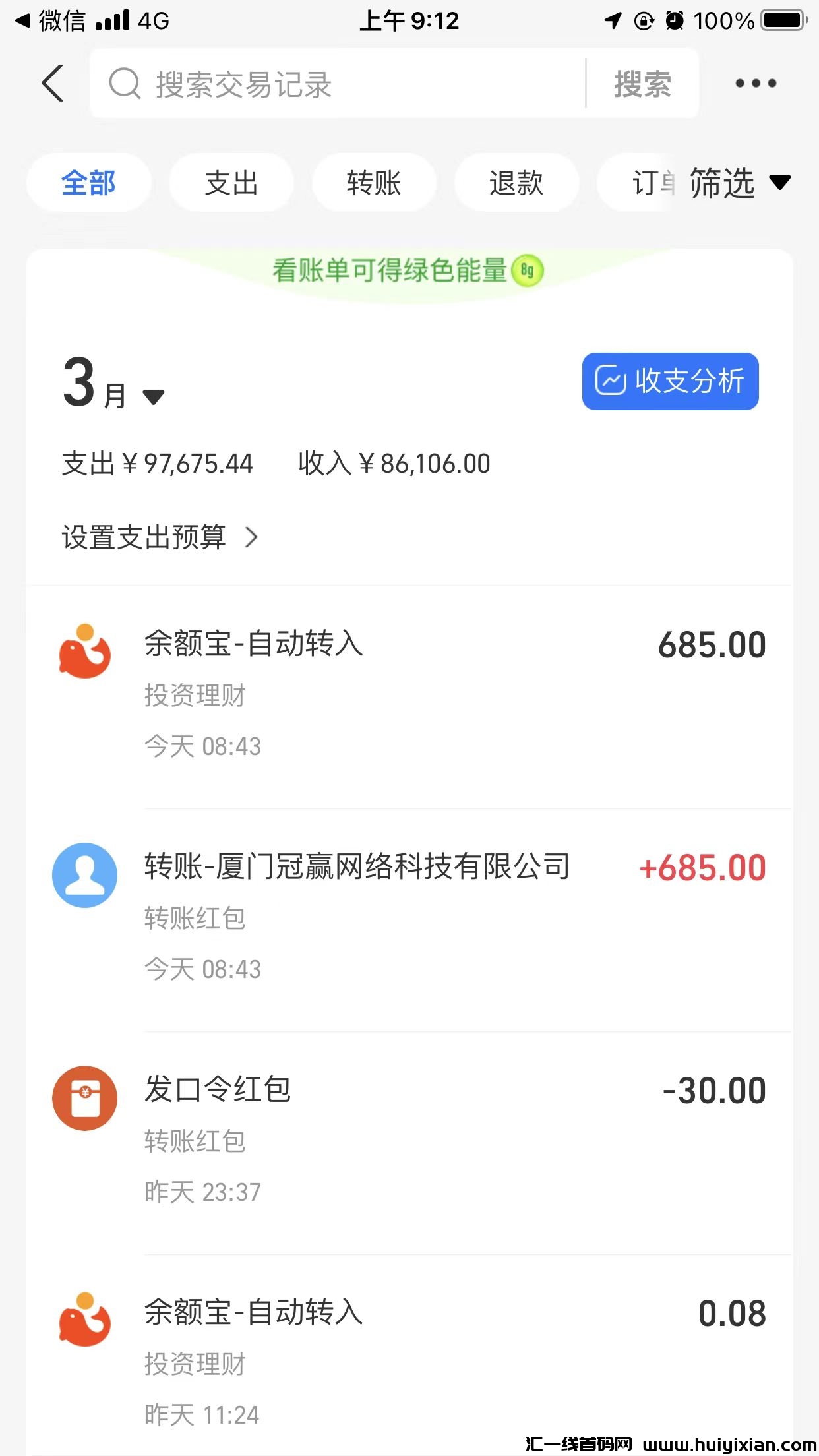
Task: Switch to the 支出 filter chip
Action: (x=231, y=183)
